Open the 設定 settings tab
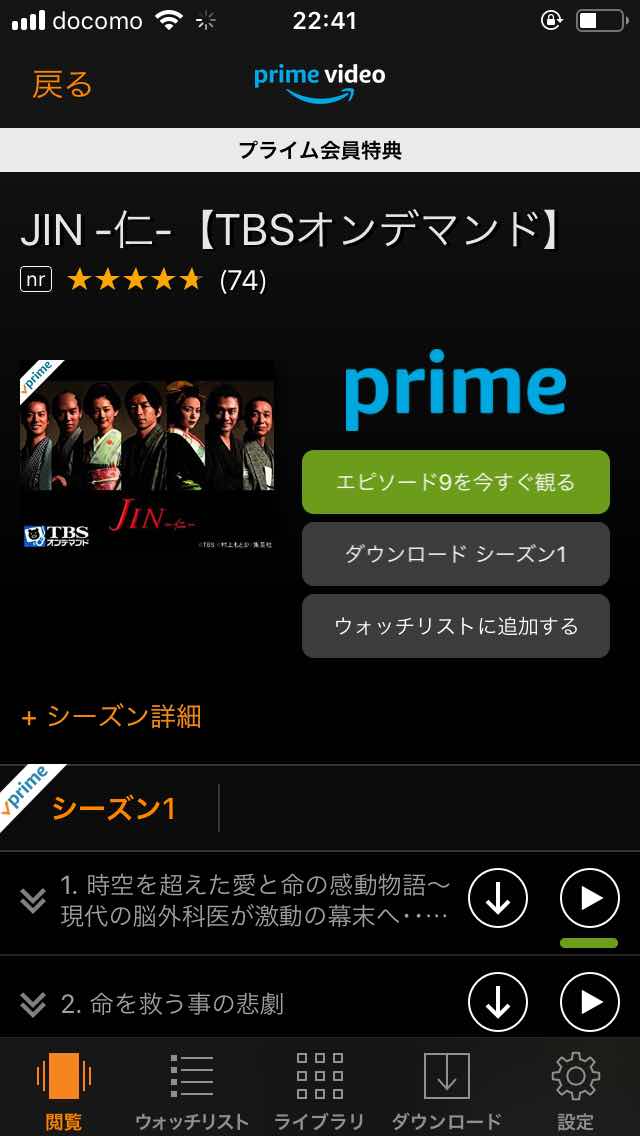640x1136 pixels. coord(575,1088)
